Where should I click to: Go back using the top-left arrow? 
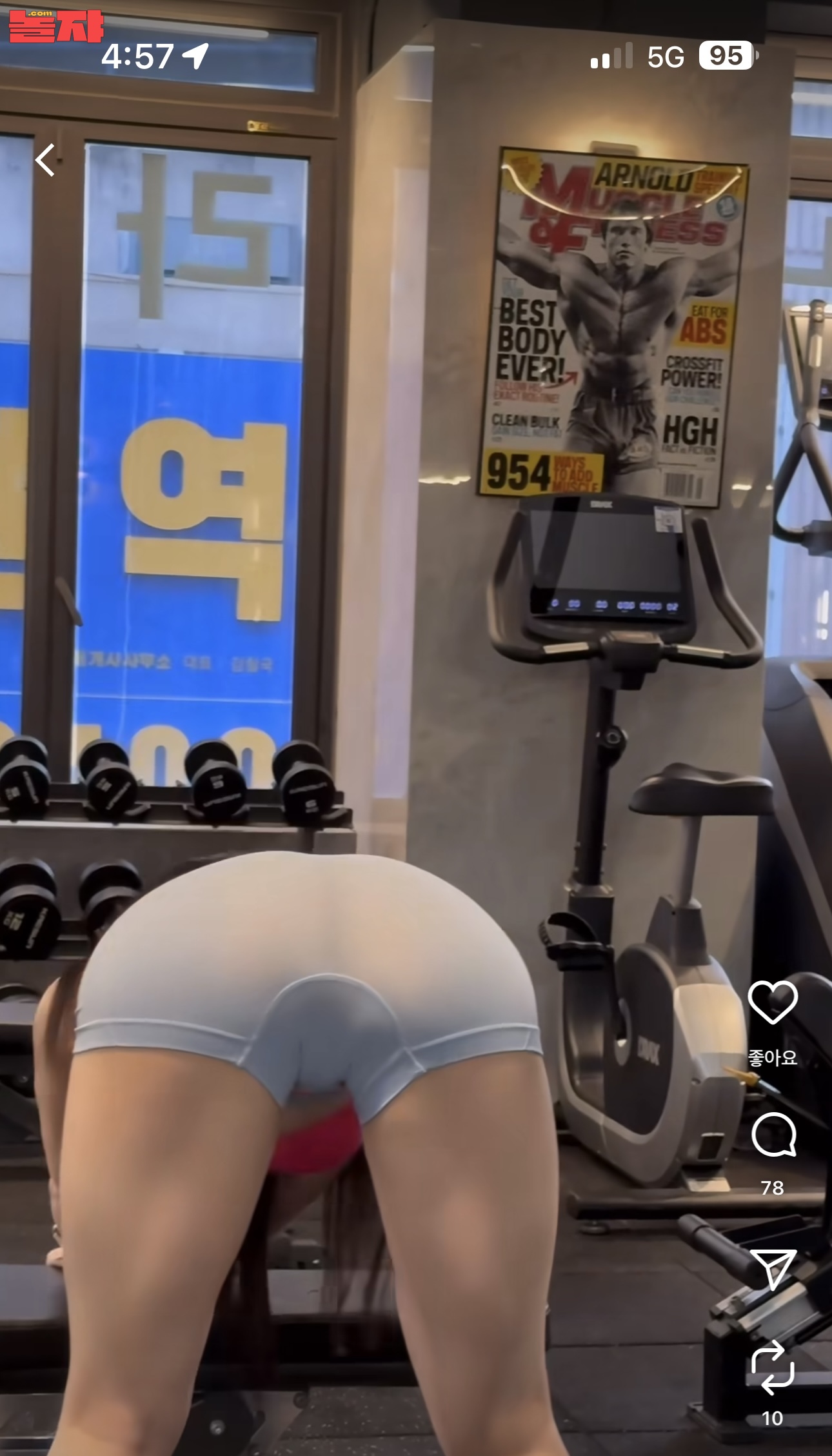coord(45,160)
